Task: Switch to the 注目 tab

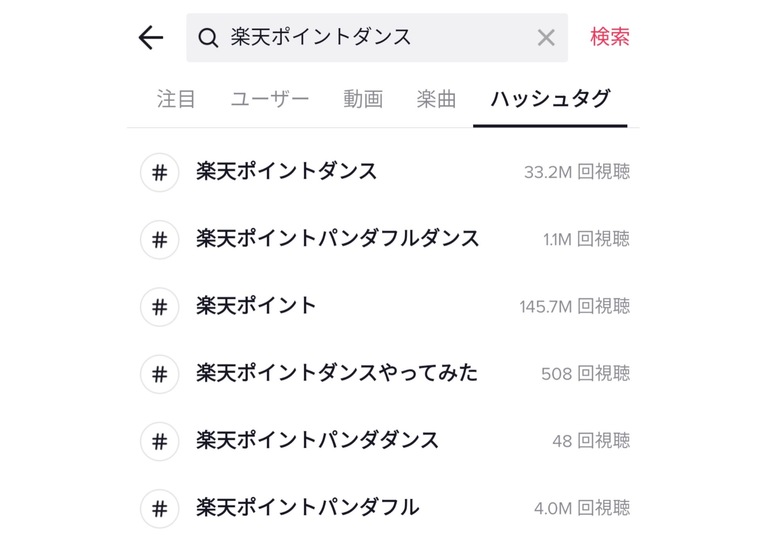Action: [176, 99]
